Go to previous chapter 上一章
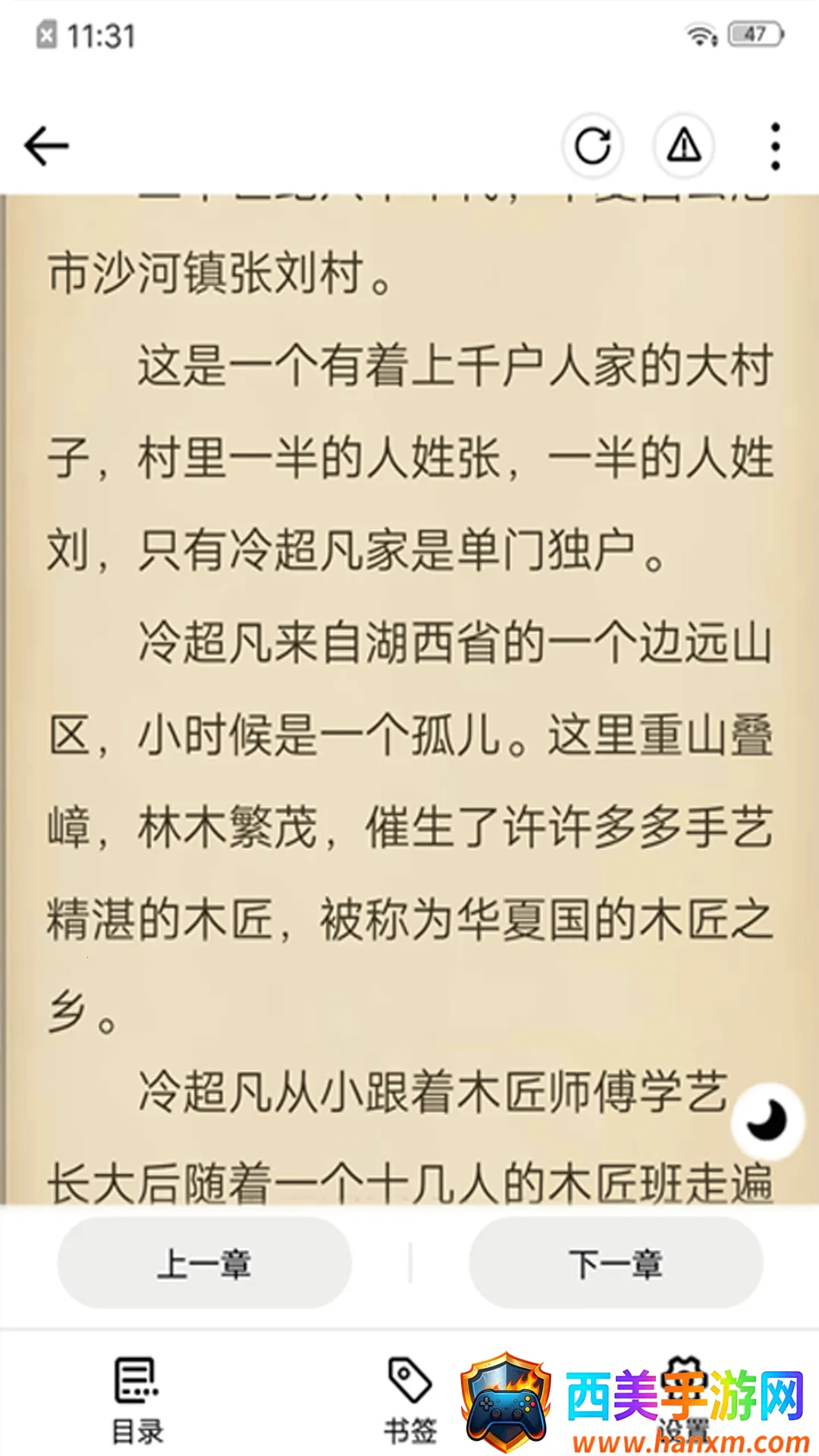Screen dimensions: 819x1456 (x=204, y=1263)
